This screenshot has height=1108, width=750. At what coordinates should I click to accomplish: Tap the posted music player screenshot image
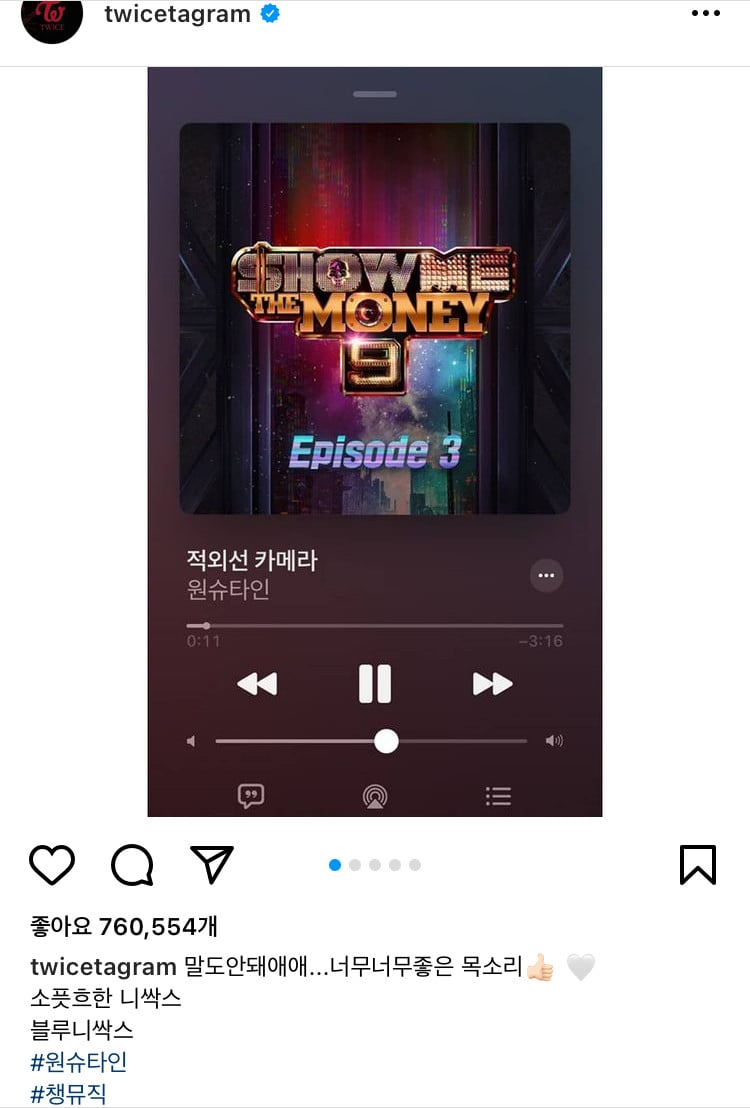pyautogui.click(x=375, y=442)
